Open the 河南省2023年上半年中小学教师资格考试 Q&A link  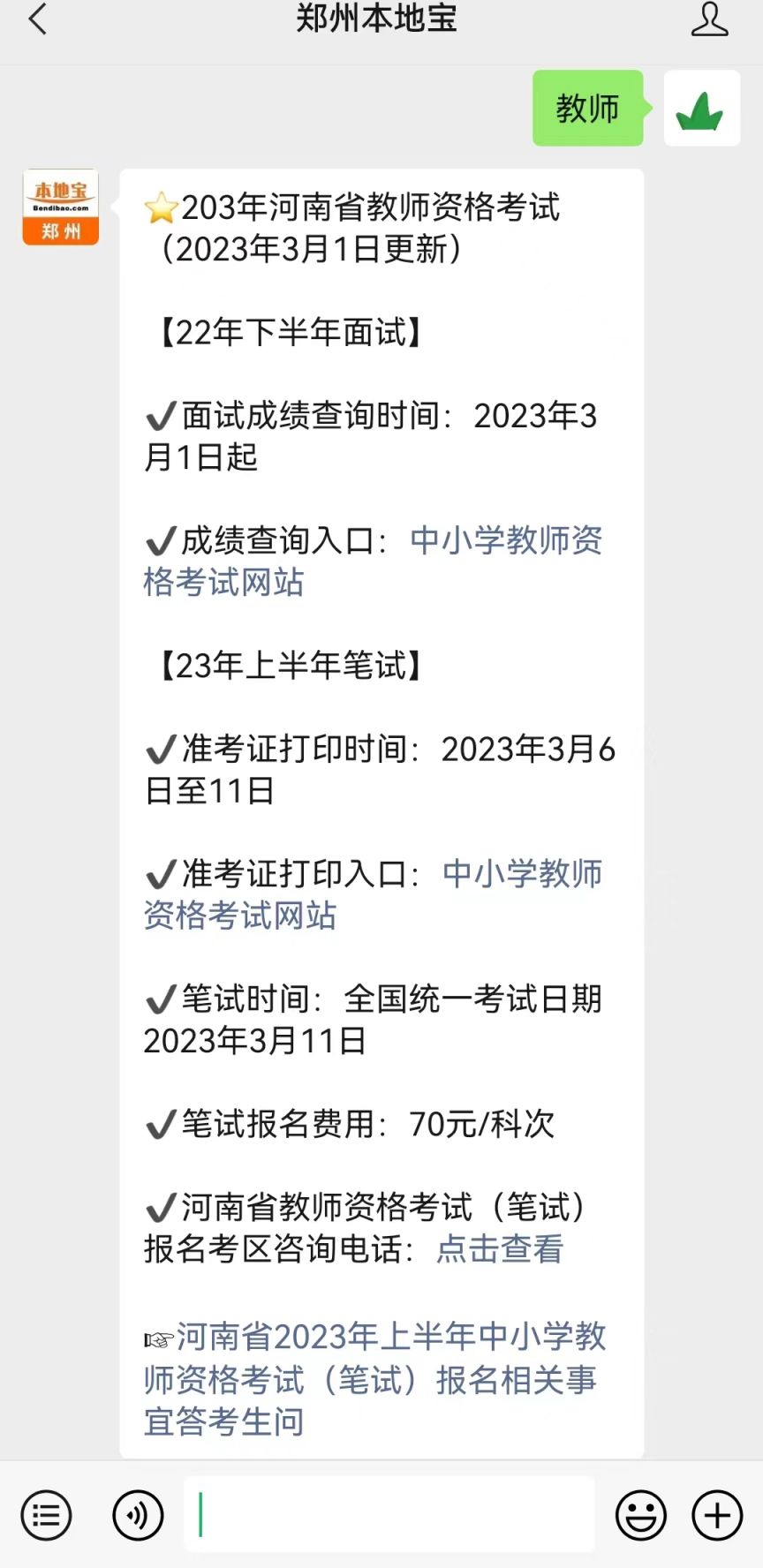pyautogui.click(x=374, y=1379)
